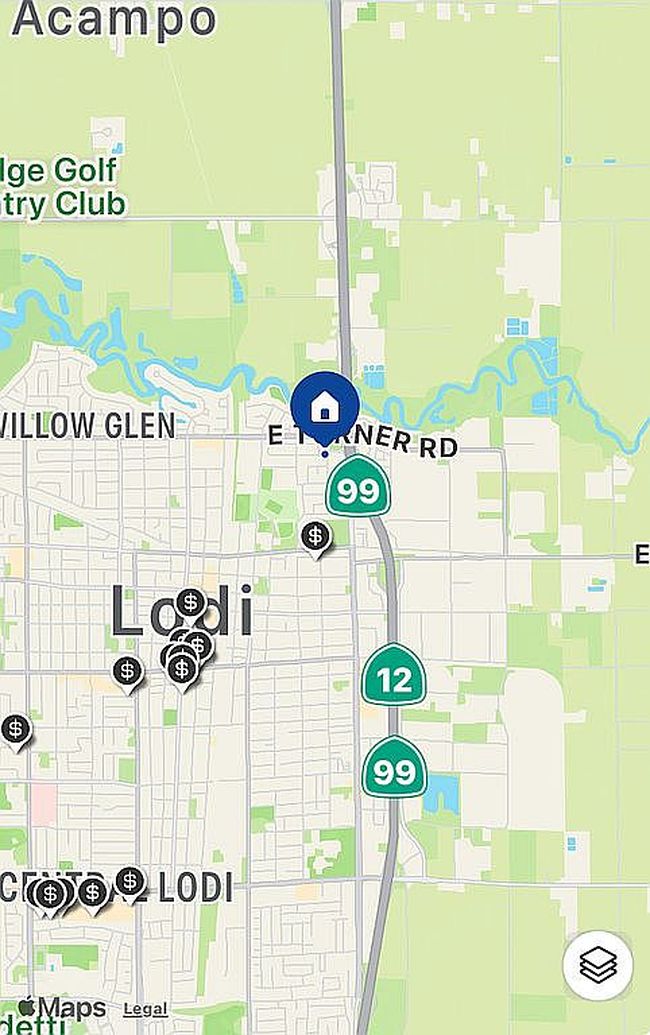Viewport: 650px width, 1035px height.
Task: Open the map layers button
Action: point(597,966)
